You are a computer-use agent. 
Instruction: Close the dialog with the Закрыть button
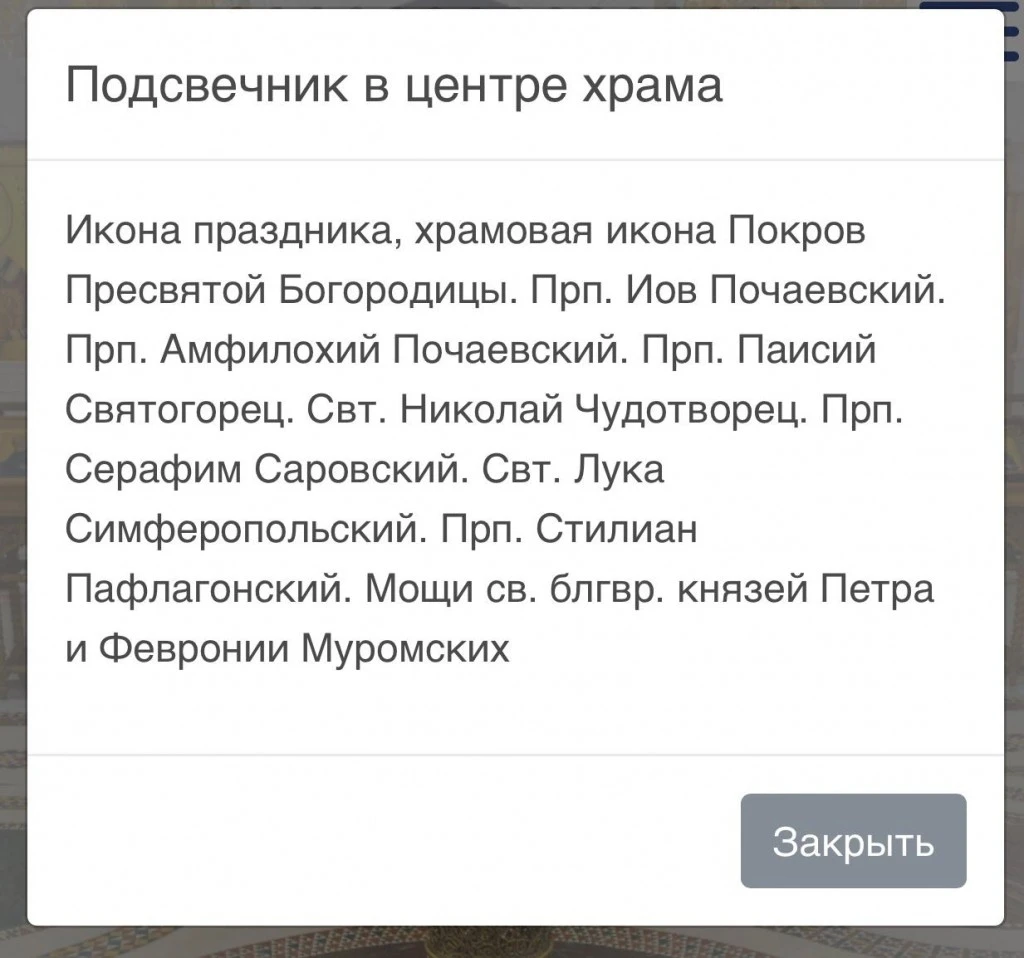853,841
